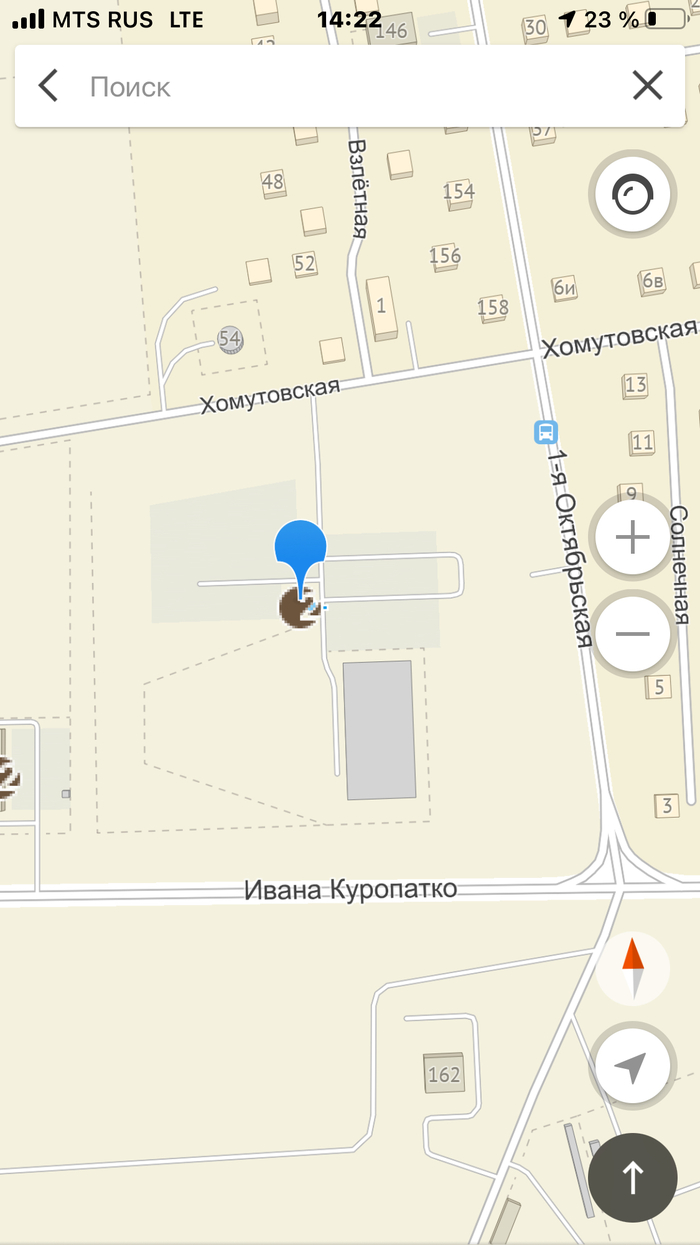700x1245 pixels.
Task: Tap the dark upward arrow button
Action: click(632, 1177)
